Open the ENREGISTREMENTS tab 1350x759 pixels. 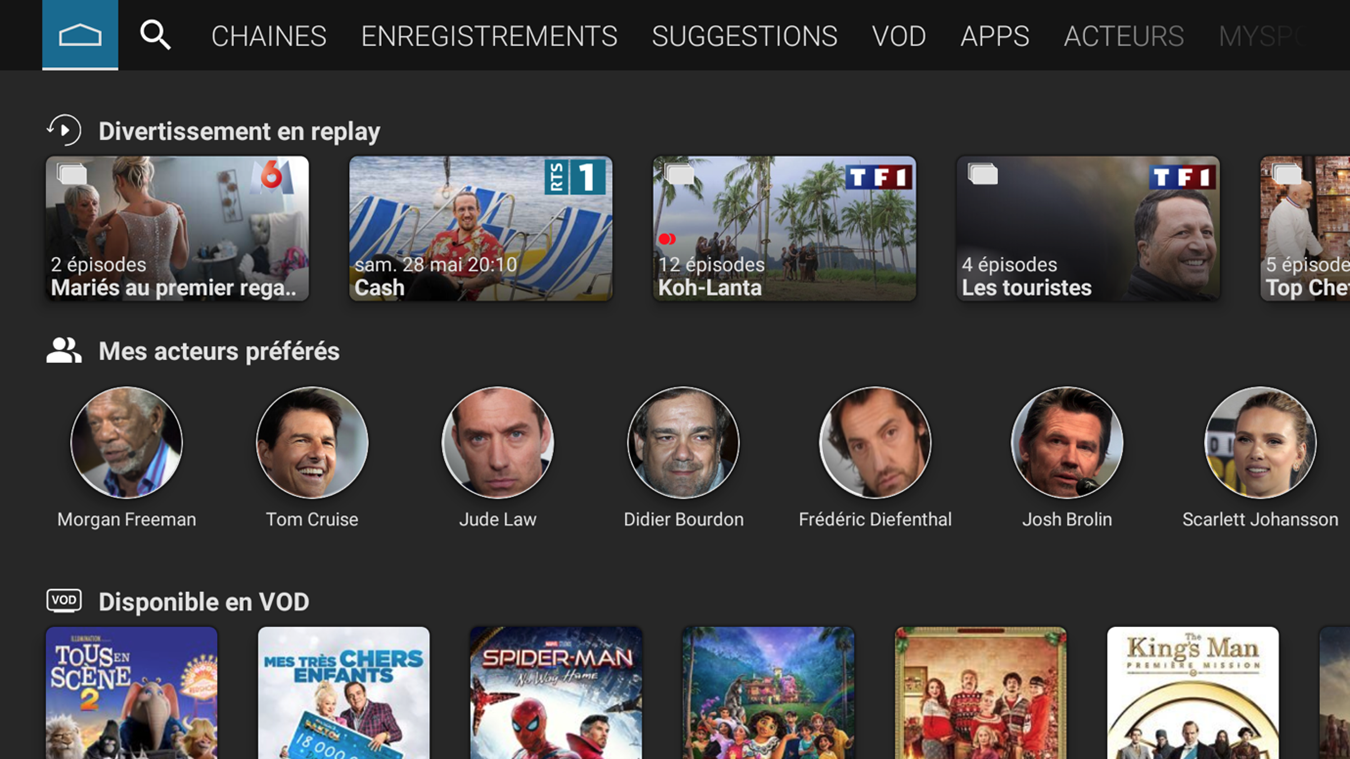tap(489, 36)
